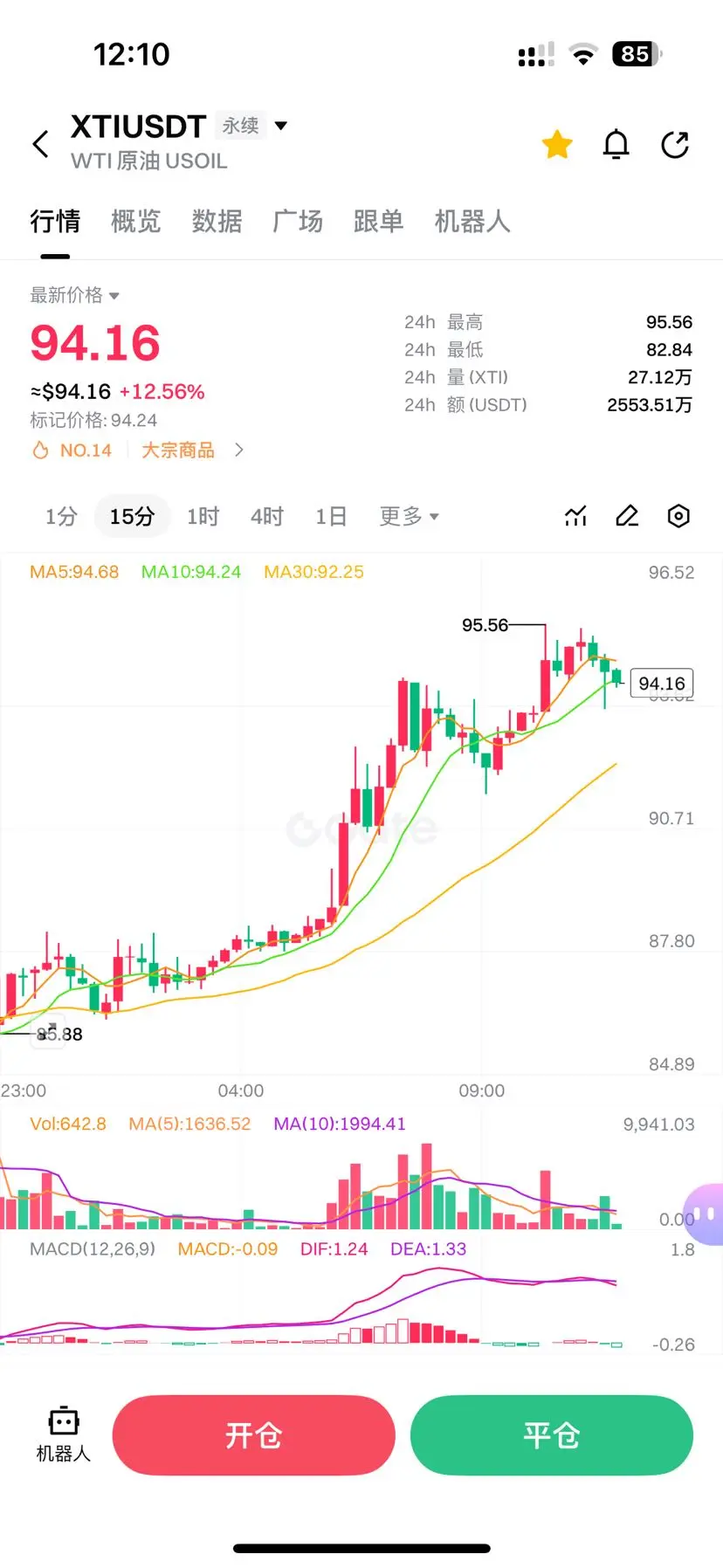Select the 1日 timeframe

pyautogui.click(x=331, y=516)
